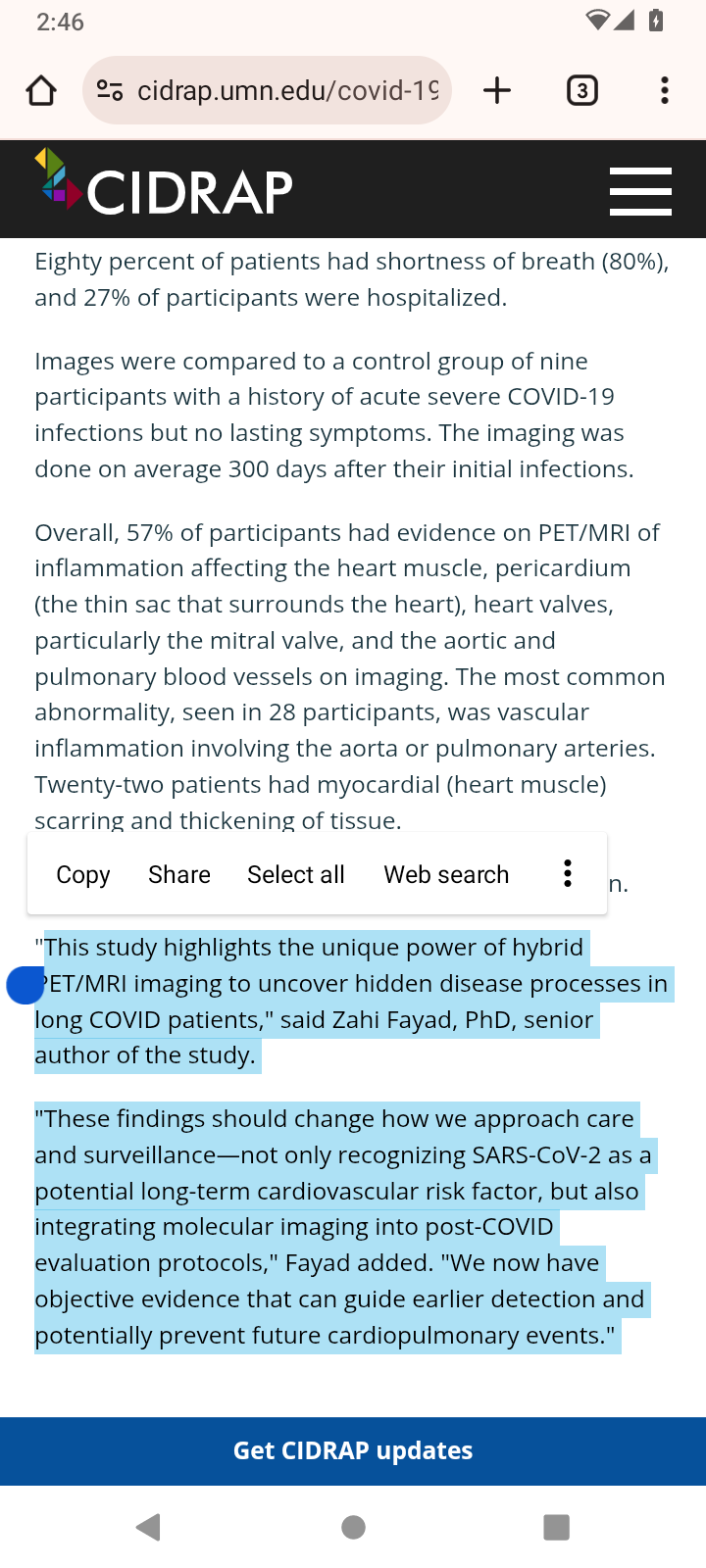Share the selected text
Image resolution: width=706 pixels, height=1568 pixels.
point(179,874)
